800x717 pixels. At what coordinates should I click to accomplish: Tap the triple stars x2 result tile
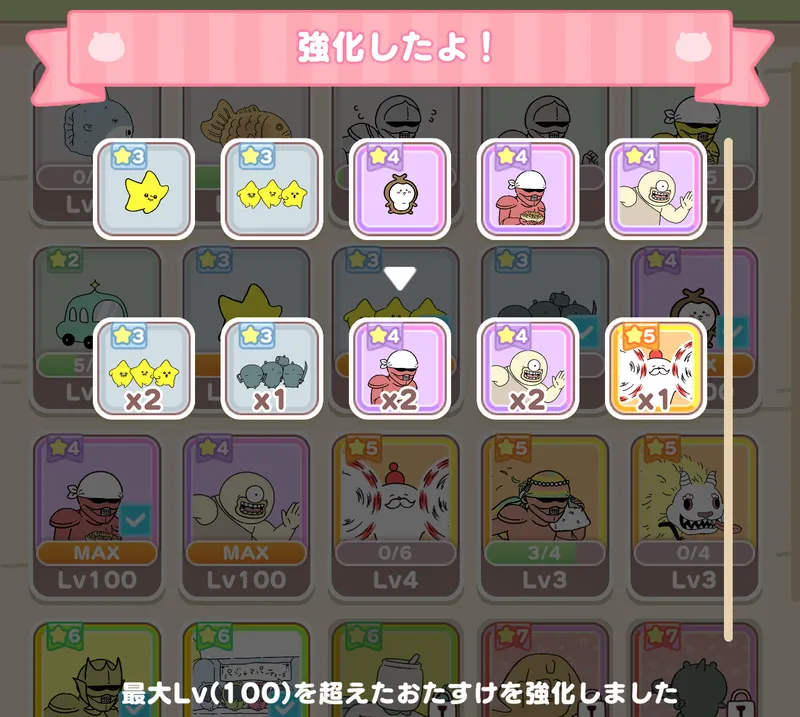(x=144, y=367)
